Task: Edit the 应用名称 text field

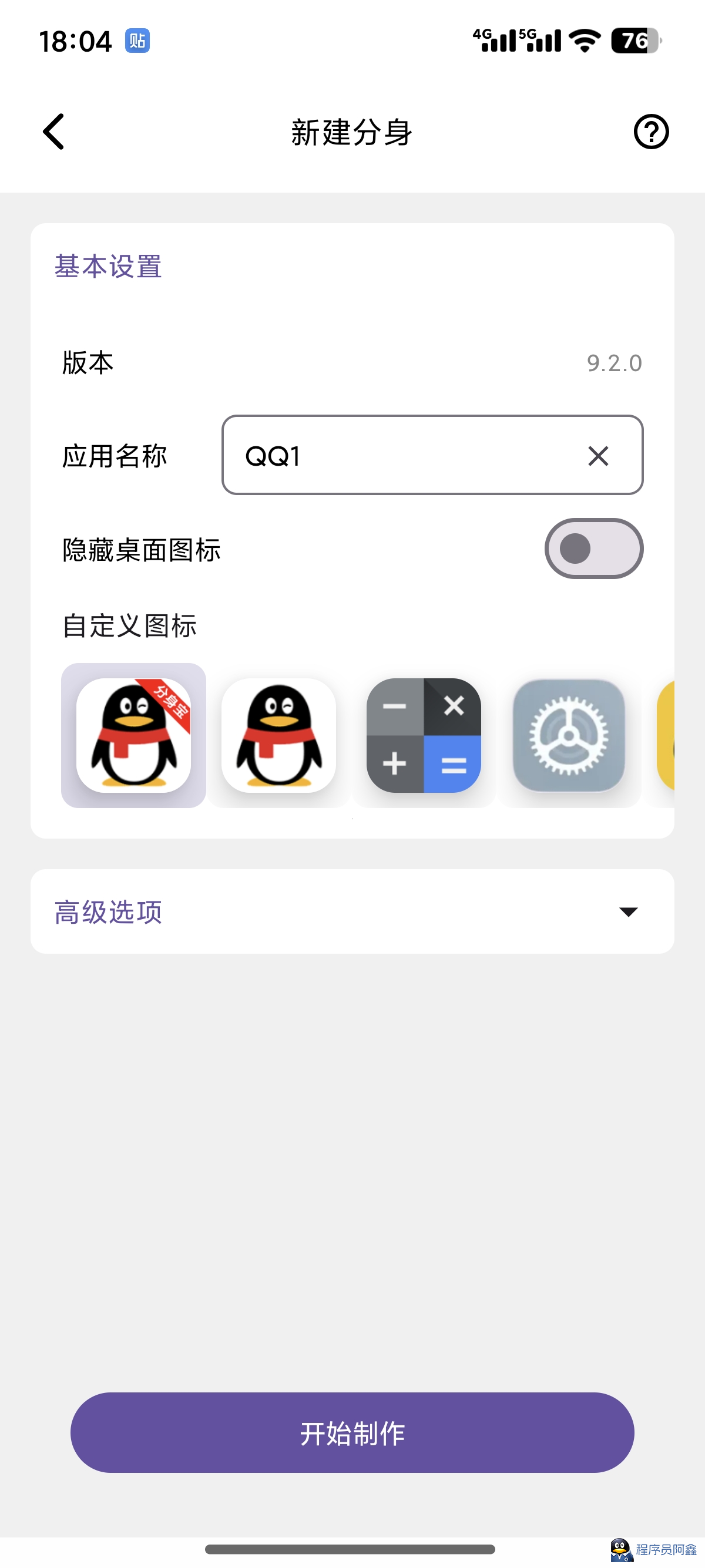Action: (432, 455)
